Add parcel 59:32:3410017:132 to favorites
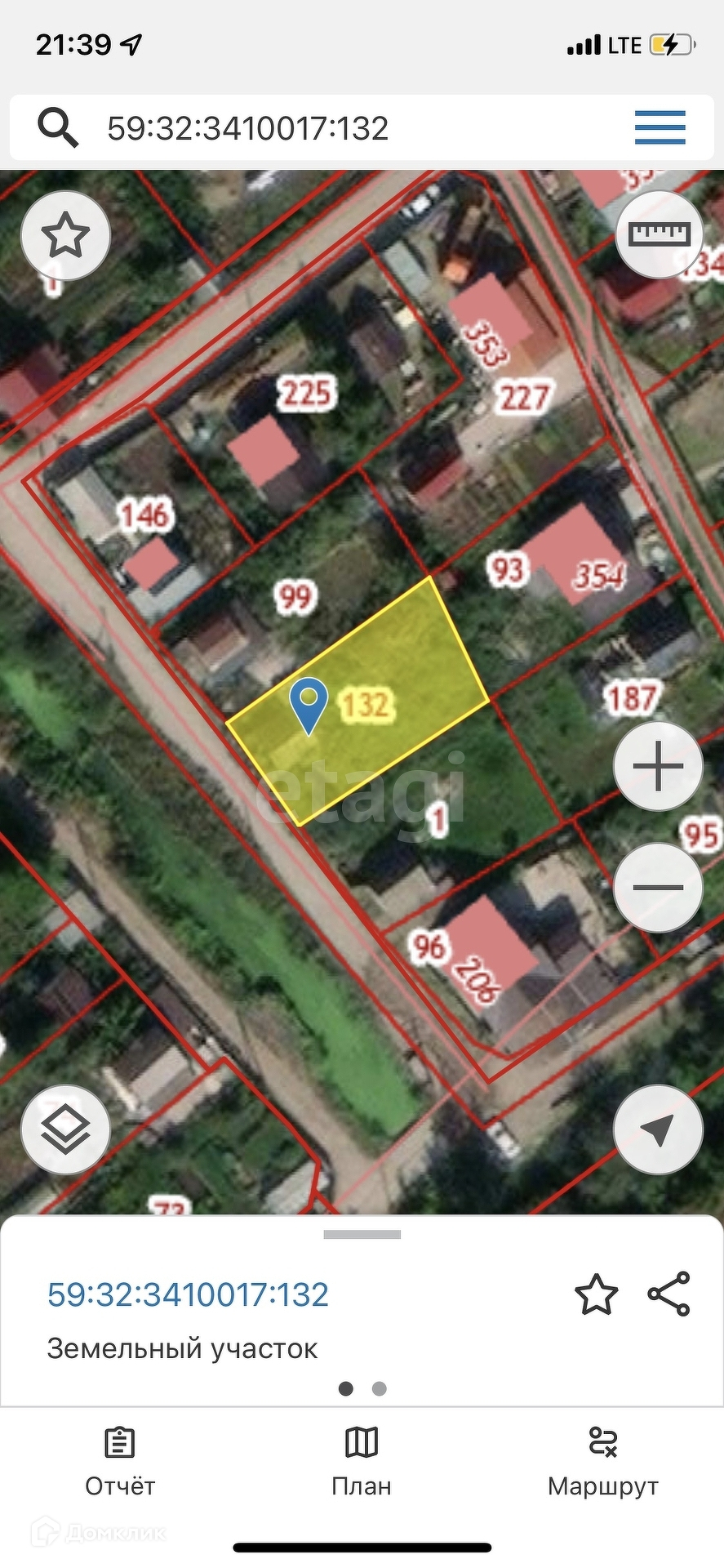Image resolution: width=724 pixels, height=1568 pixels. pos(596,1294)
